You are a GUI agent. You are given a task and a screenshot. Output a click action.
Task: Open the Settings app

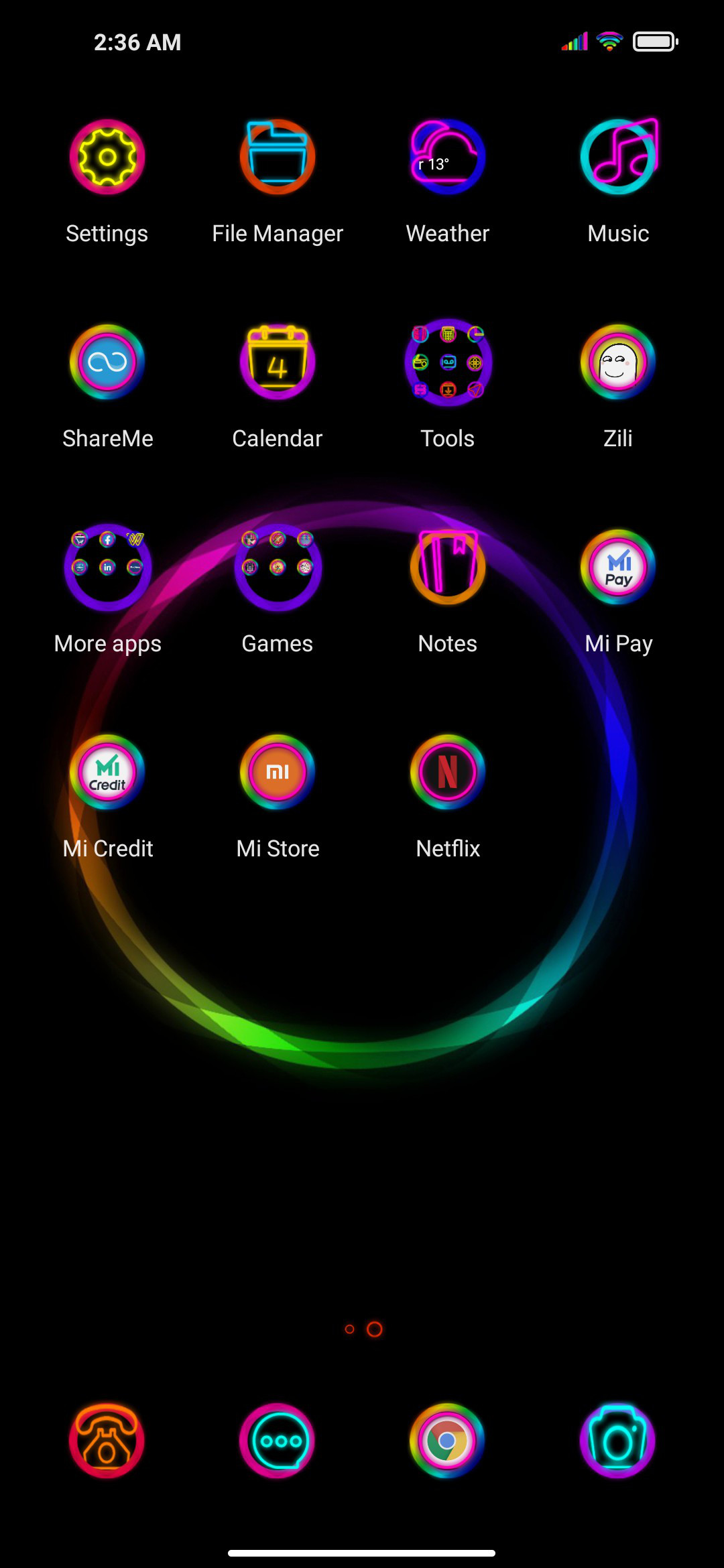click(107, 157)
